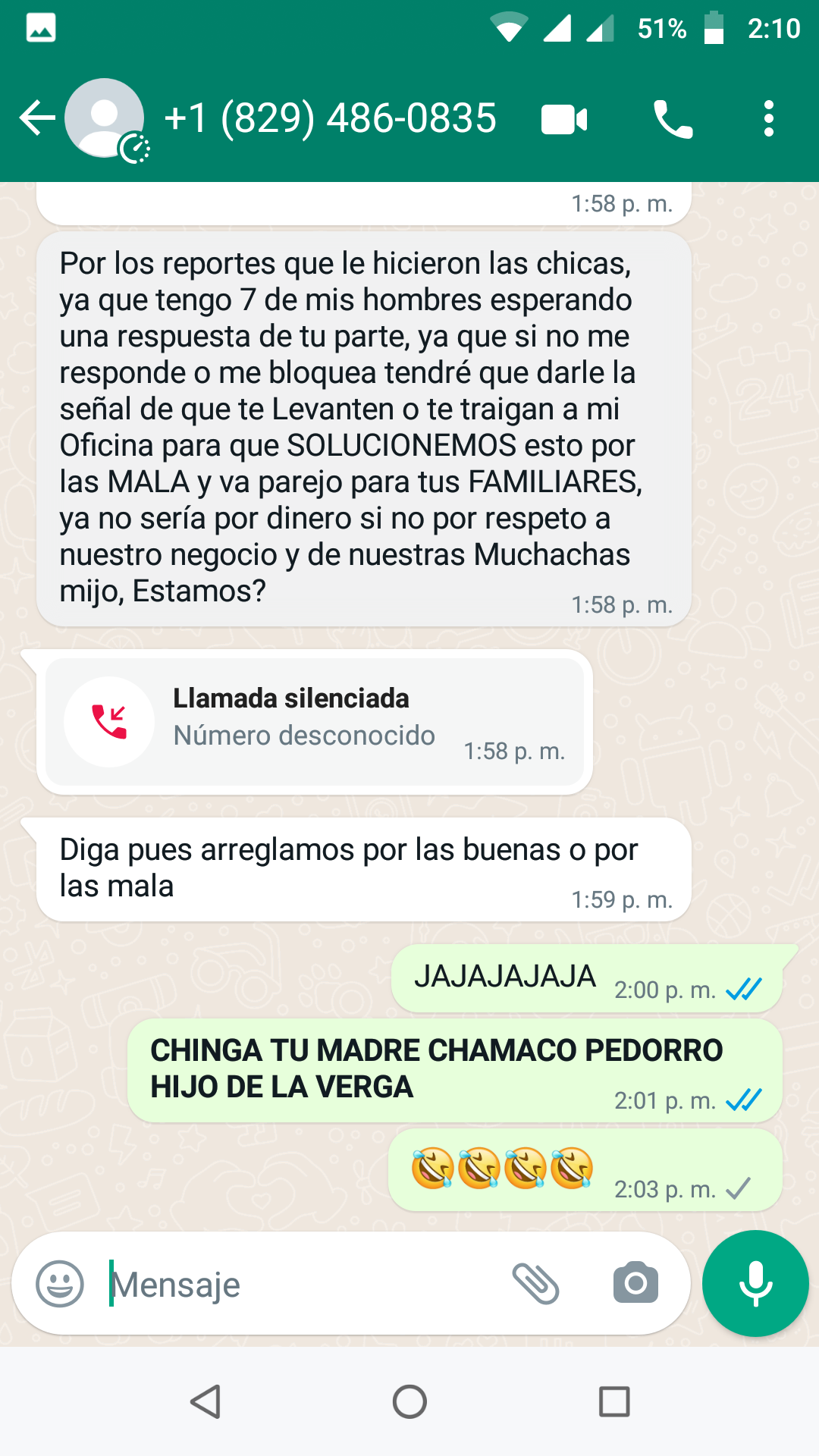Start a voice call
819x1456 pixels.
click(673, 119)
